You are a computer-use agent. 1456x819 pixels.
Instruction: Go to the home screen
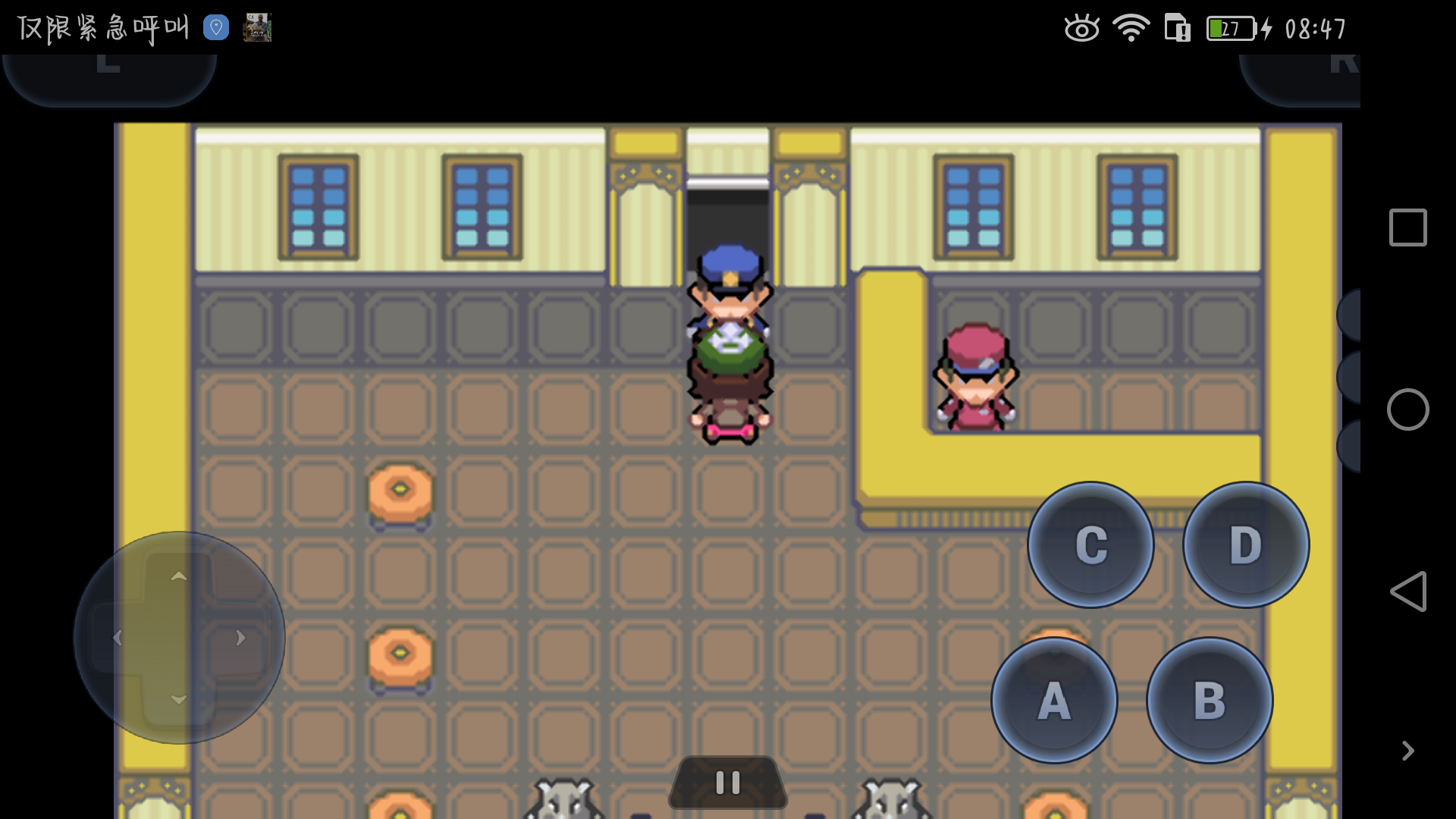pyautogui.click(x=1408, y=409)
